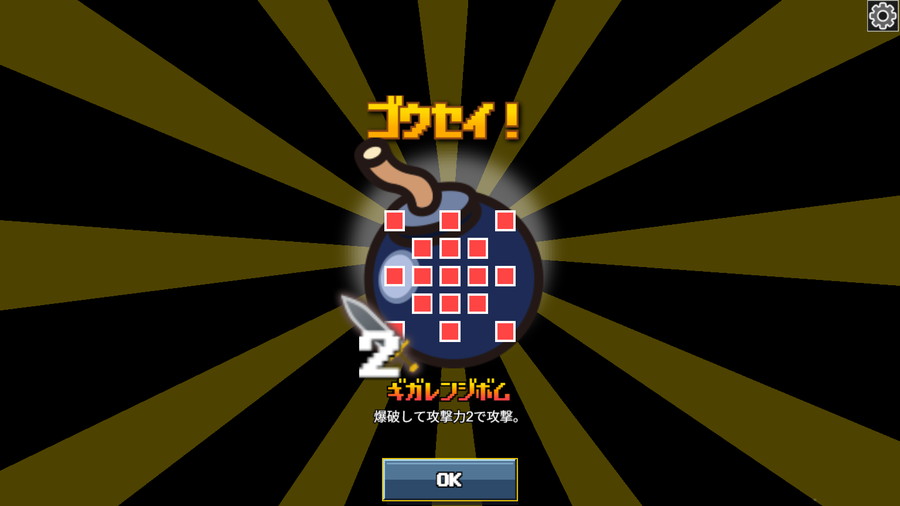Open the settings gear icon
Screen dimensions: 900x506
[x=882, y=15]
